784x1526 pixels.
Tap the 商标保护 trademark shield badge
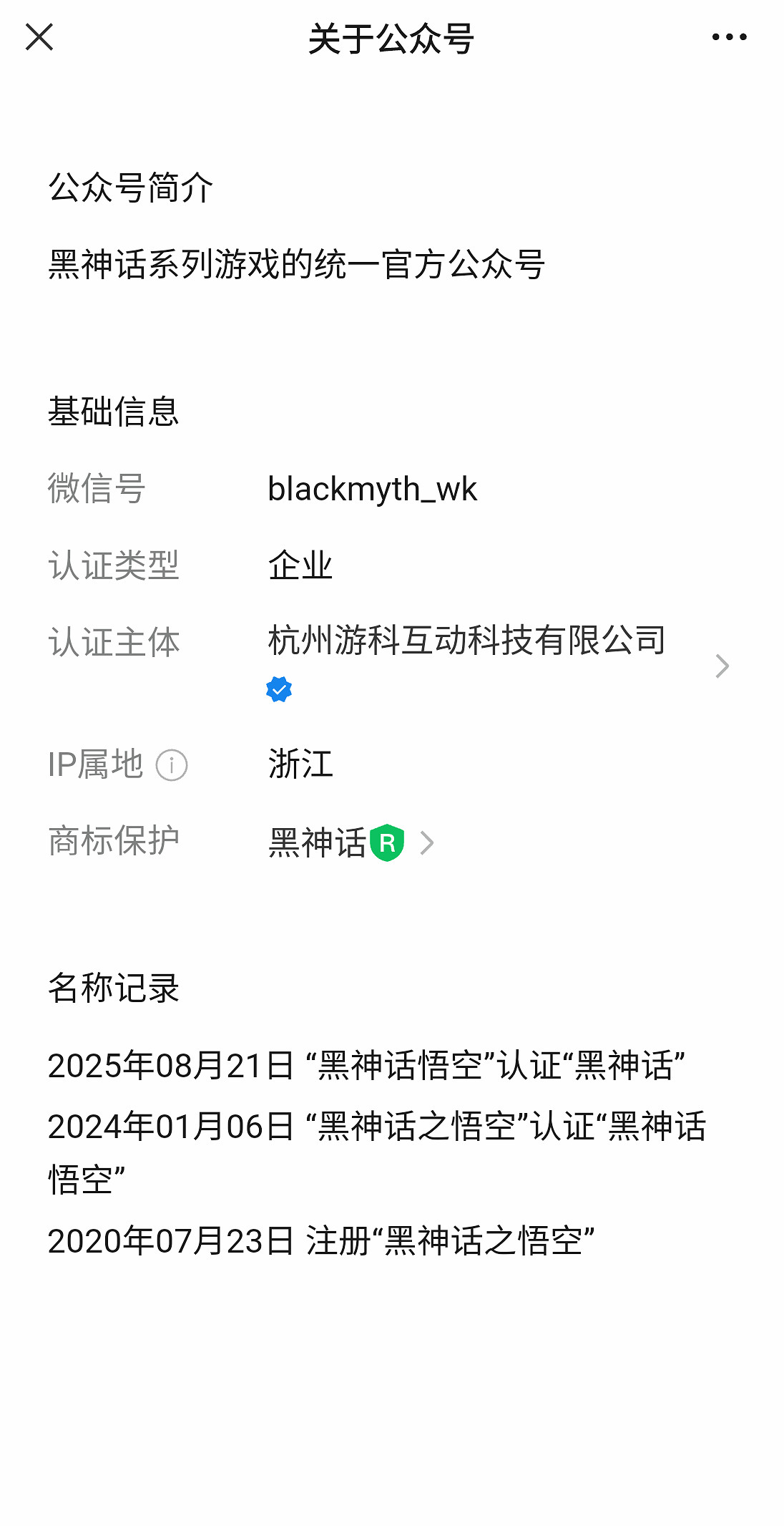pos(387,842)
